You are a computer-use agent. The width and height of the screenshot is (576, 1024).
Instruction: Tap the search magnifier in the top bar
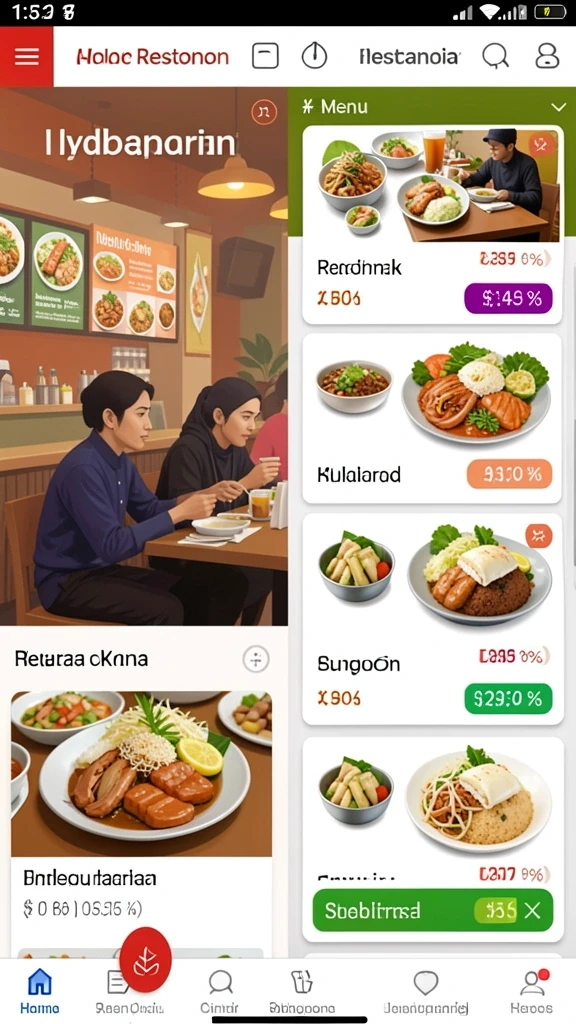495,56
